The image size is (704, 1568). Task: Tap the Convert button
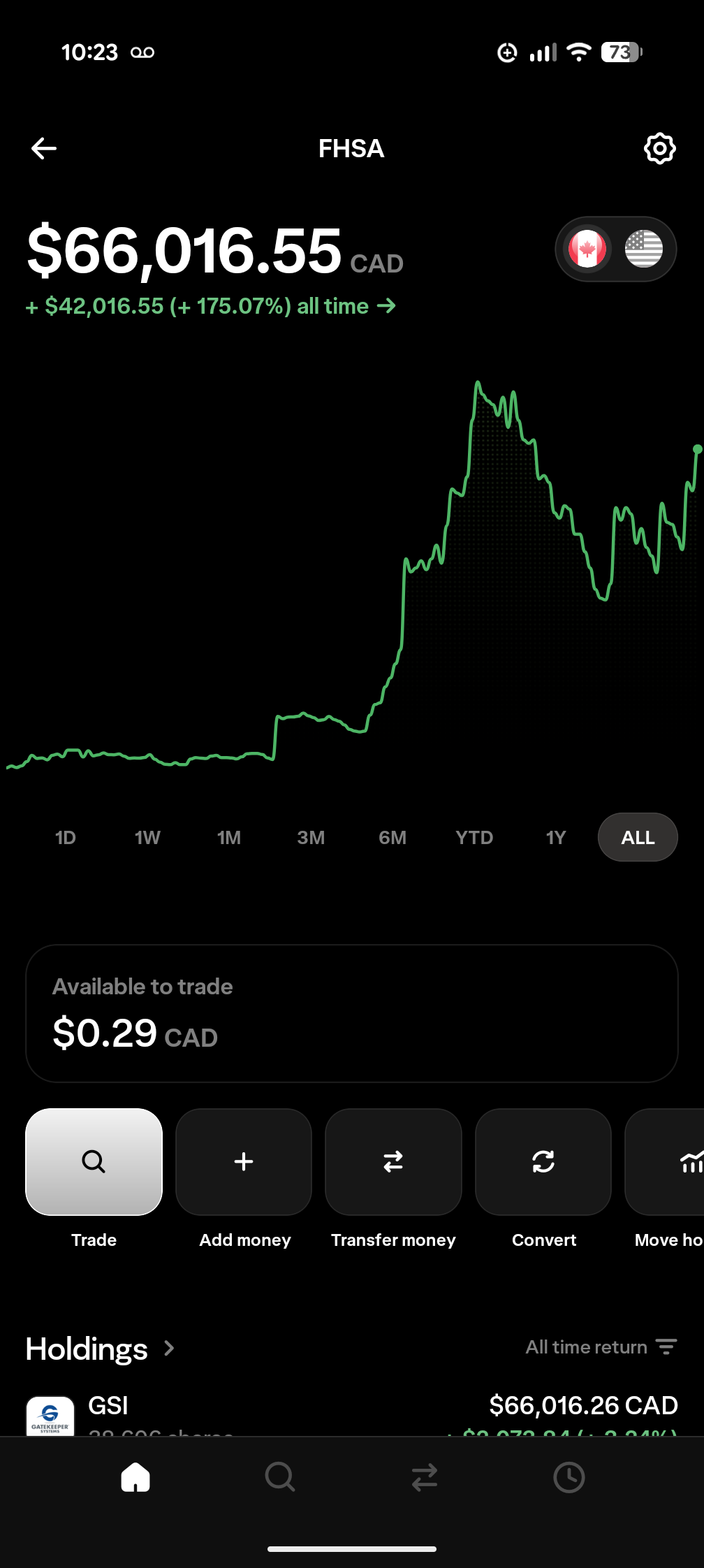click(543, 1162)
